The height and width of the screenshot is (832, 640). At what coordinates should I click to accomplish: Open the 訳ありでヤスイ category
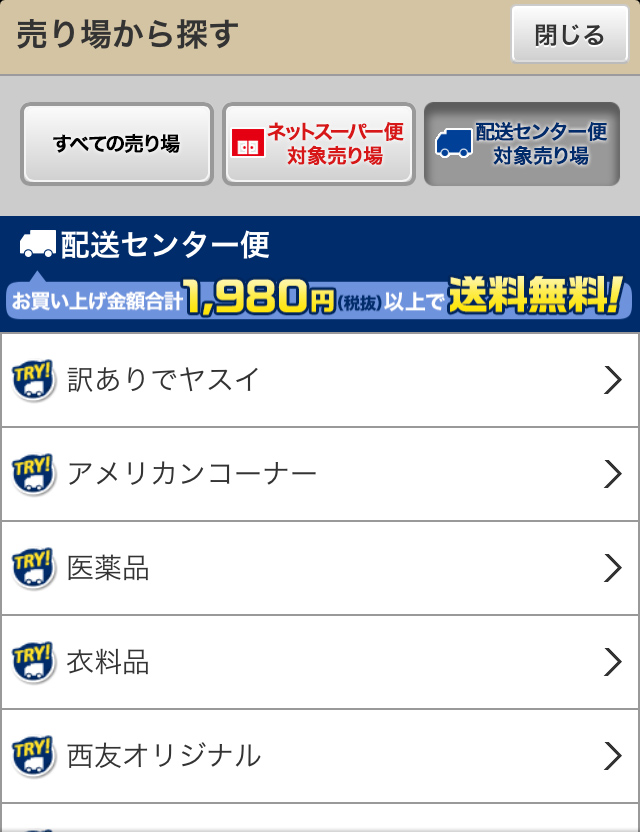(320, 380)
